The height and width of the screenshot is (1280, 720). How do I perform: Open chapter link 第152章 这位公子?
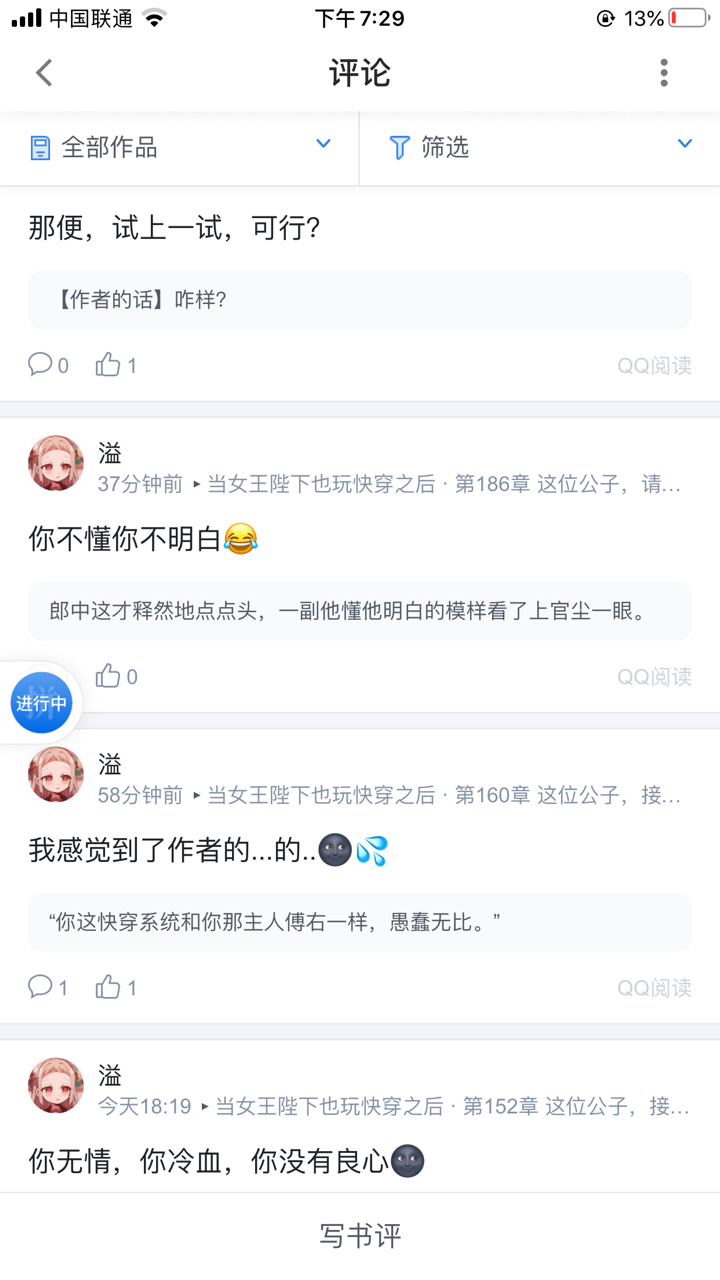point(576,1107)
